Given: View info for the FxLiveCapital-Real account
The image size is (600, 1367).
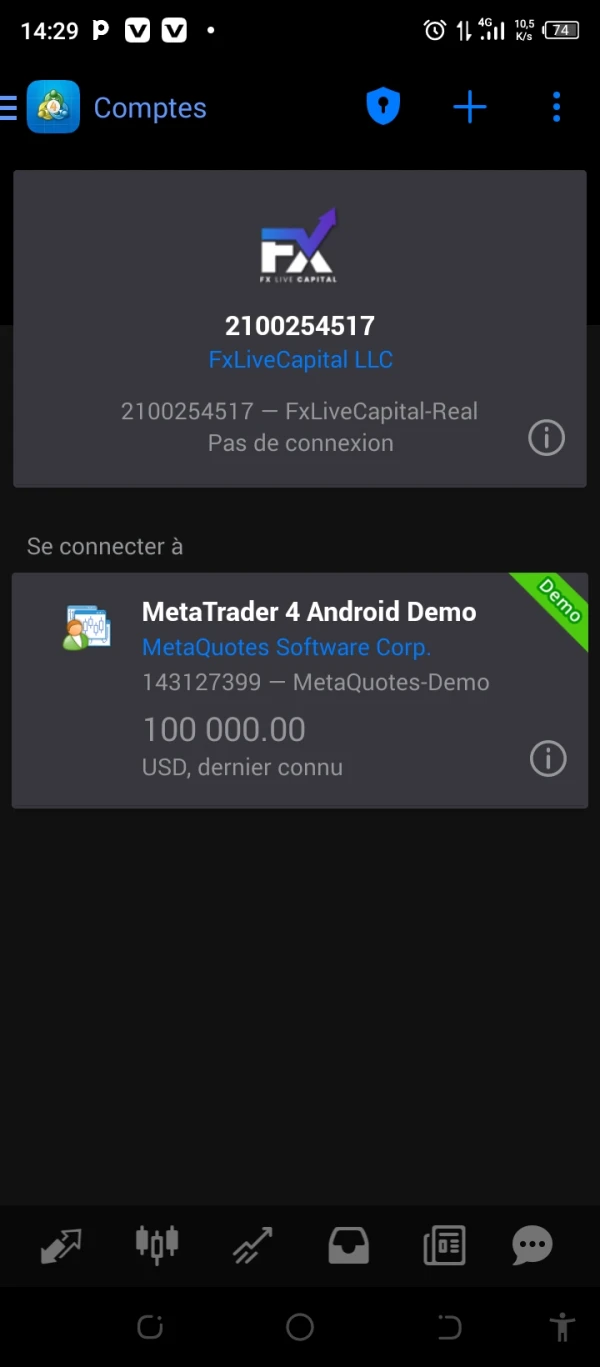Looking at the screenshot, I should [546, 438].
